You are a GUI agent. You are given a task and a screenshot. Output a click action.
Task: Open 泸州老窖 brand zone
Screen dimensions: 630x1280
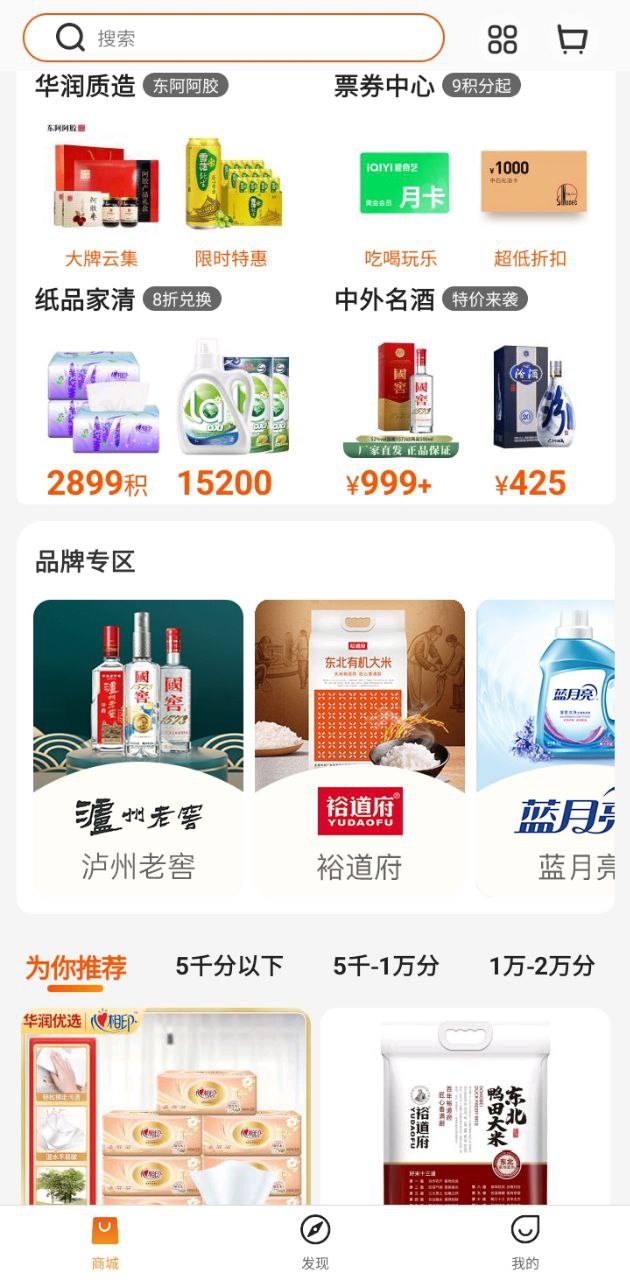[138, 746]
